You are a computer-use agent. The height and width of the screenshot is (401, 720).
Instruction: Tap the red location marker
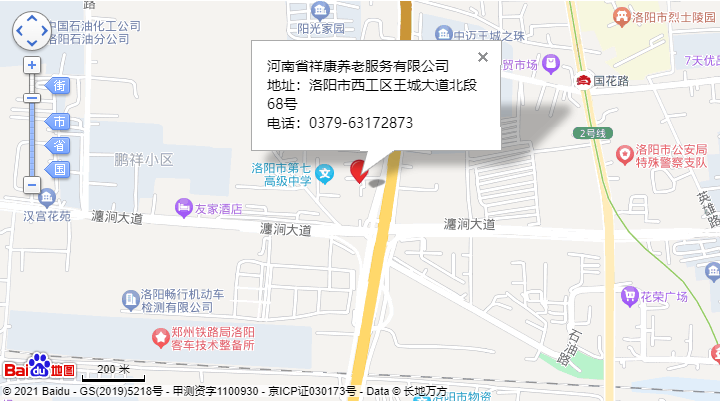point(358,170)
